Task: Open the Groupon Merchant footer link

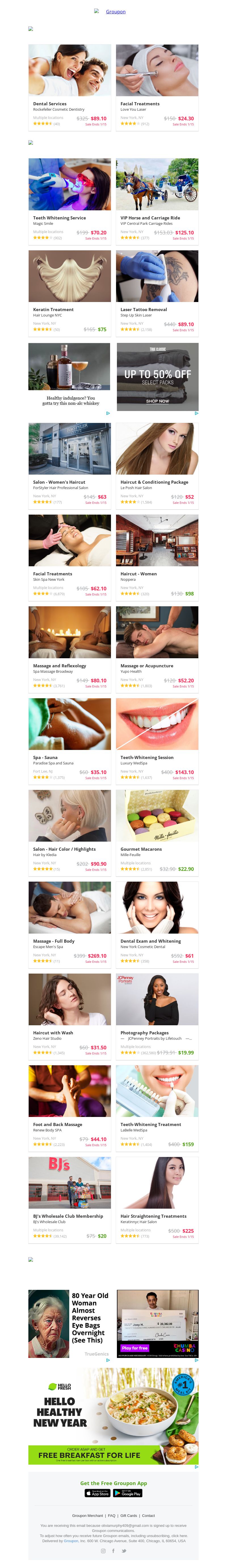Action: point(88,1516)
